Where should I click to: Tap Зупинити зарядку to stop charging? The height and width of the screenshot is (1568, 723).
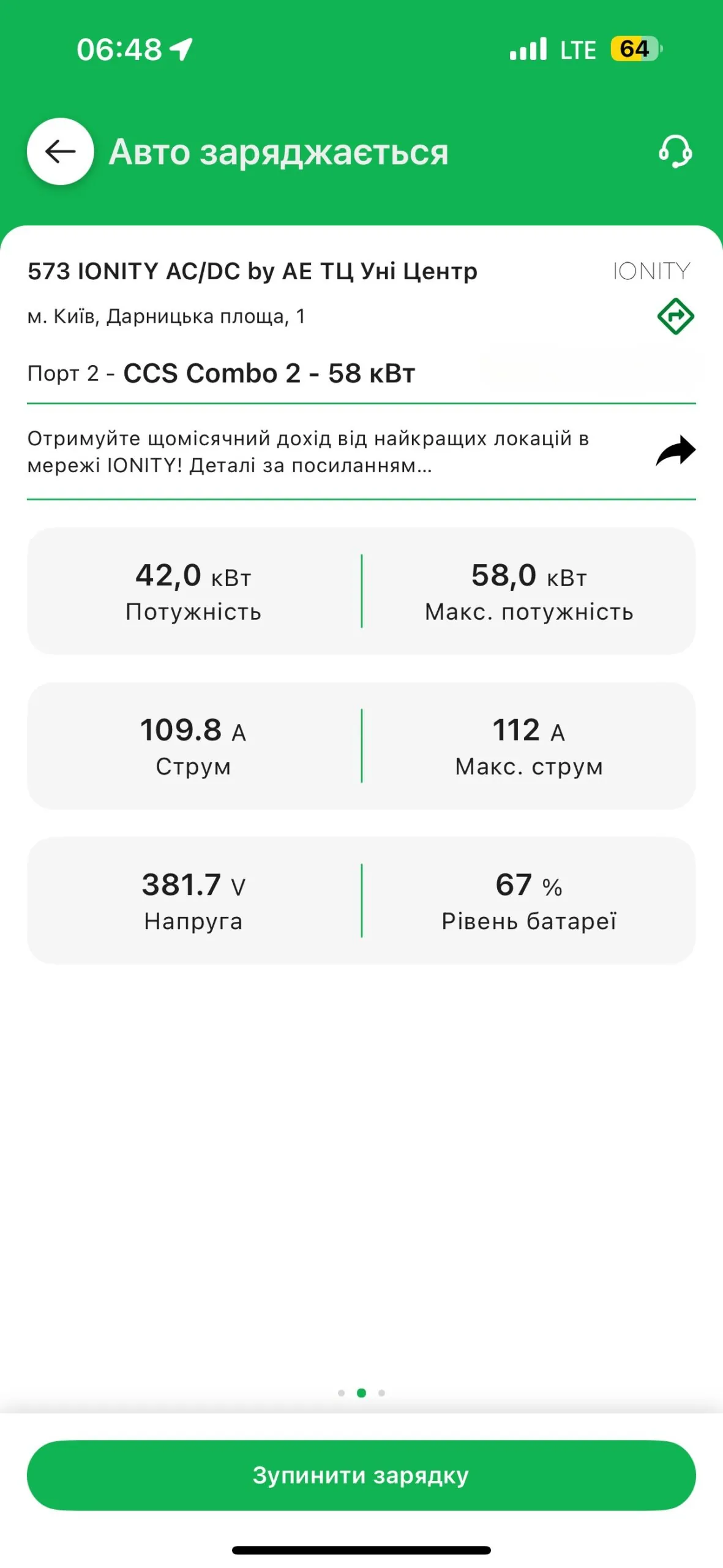coord(361,1475)
